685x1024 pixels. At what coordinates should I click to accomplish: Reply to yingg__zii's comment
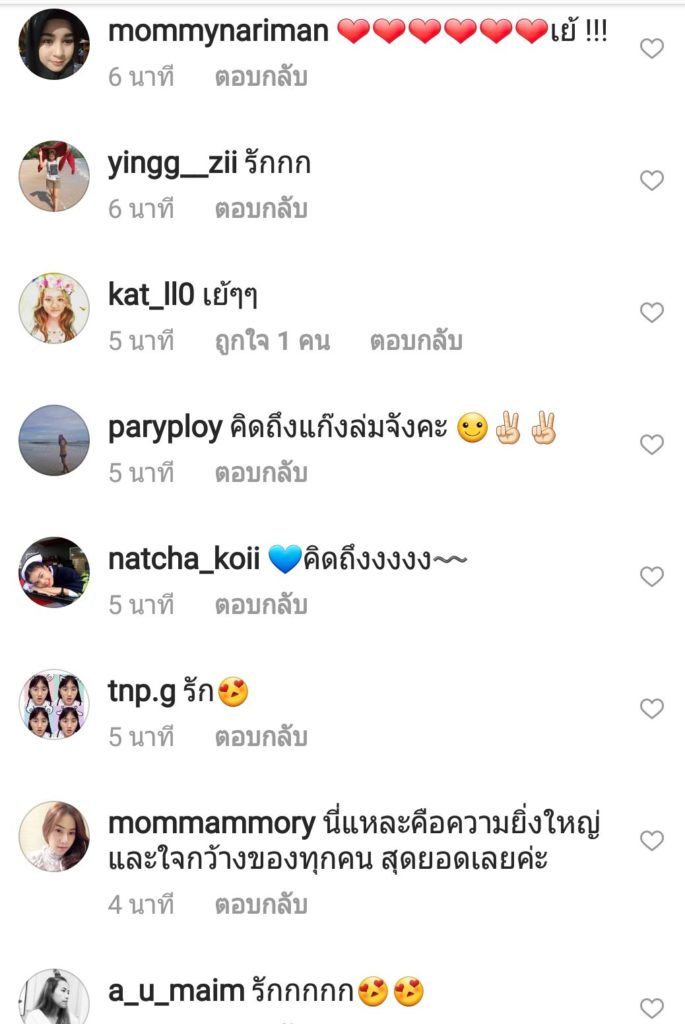pos(261,209)
